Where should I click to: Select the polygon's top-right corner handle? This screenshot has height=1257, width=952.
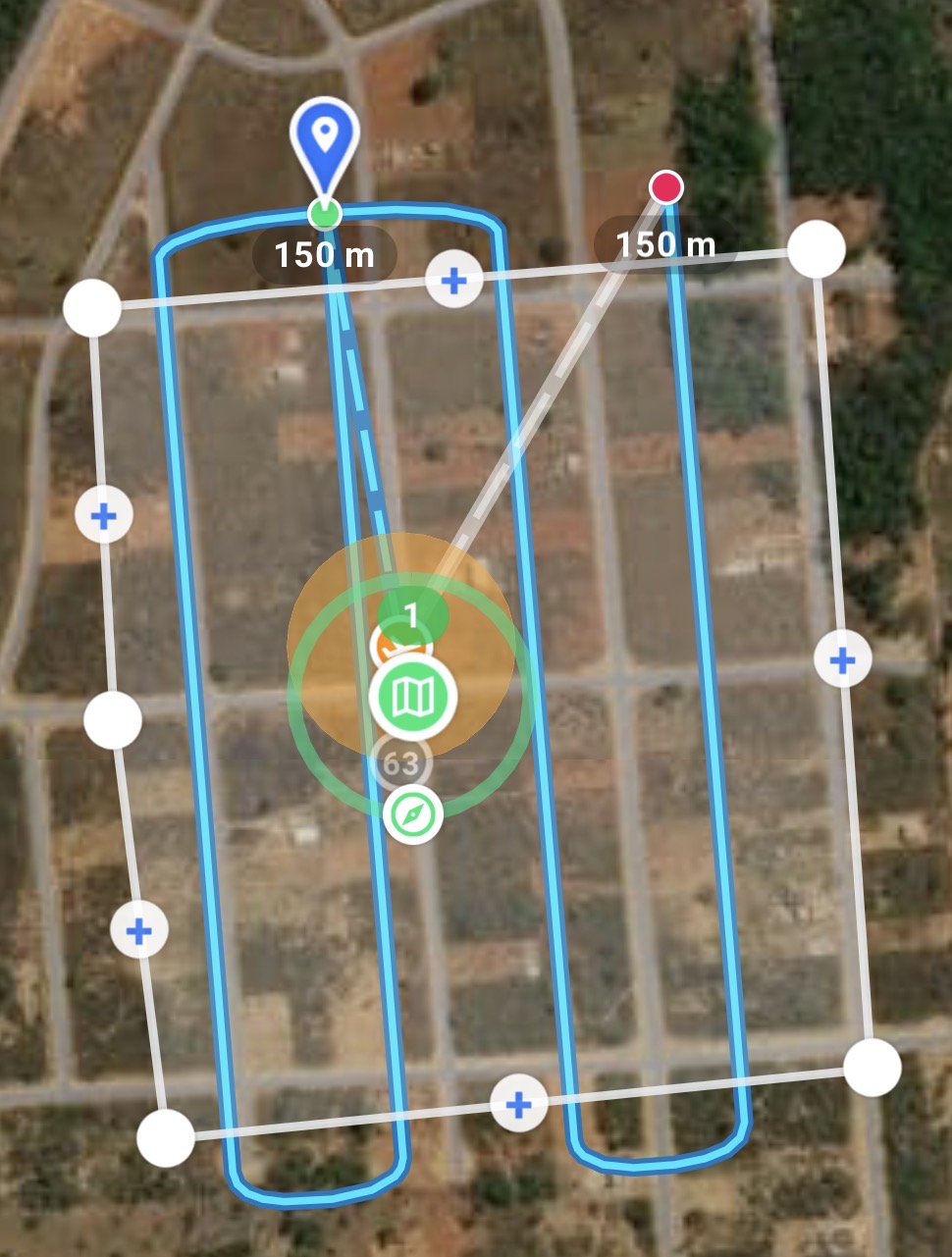(817, 249)
